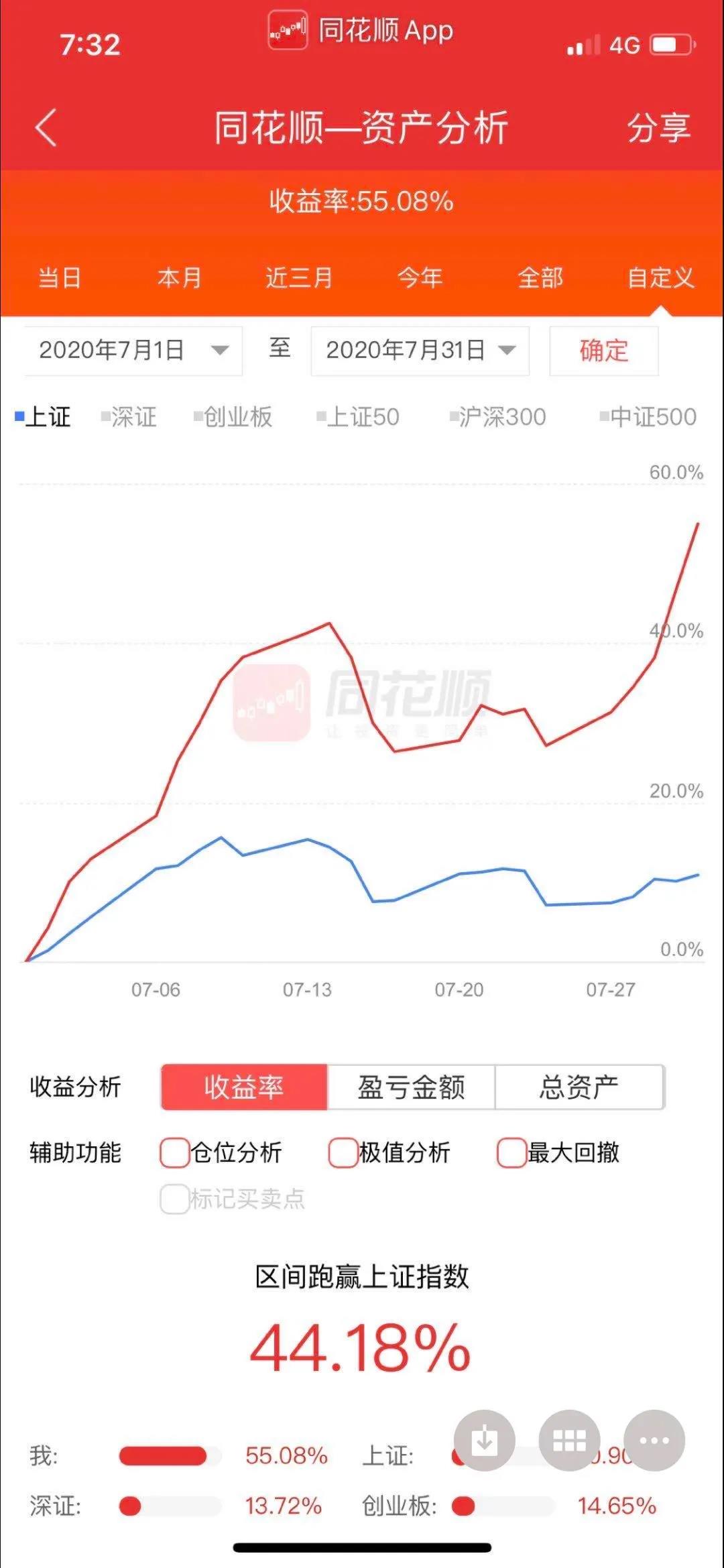Open the 今年 period tab
724x1568 pixels.
tap(420, 277)
